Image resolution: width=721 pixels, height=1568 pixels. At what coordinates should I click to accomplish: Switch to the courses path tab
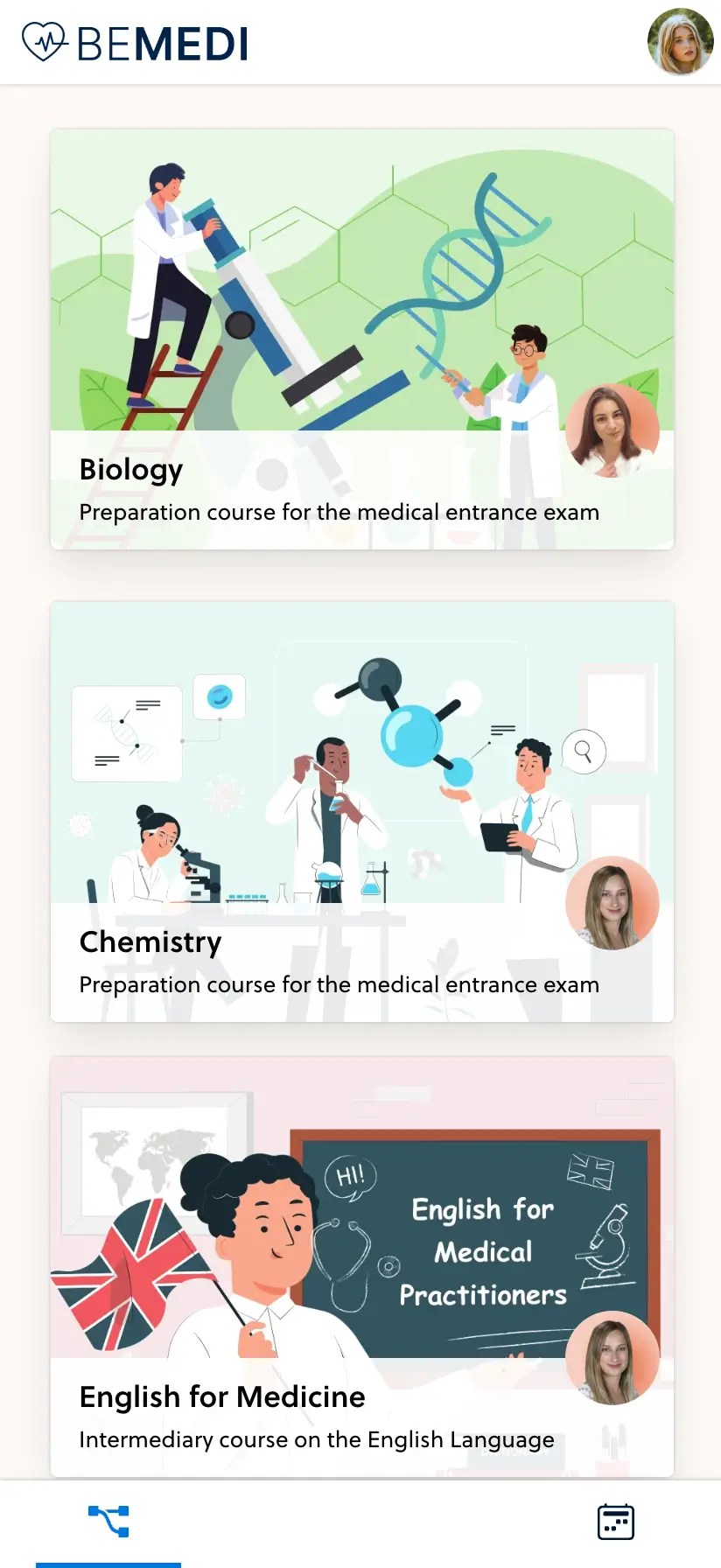click(x=108, y=1522)
